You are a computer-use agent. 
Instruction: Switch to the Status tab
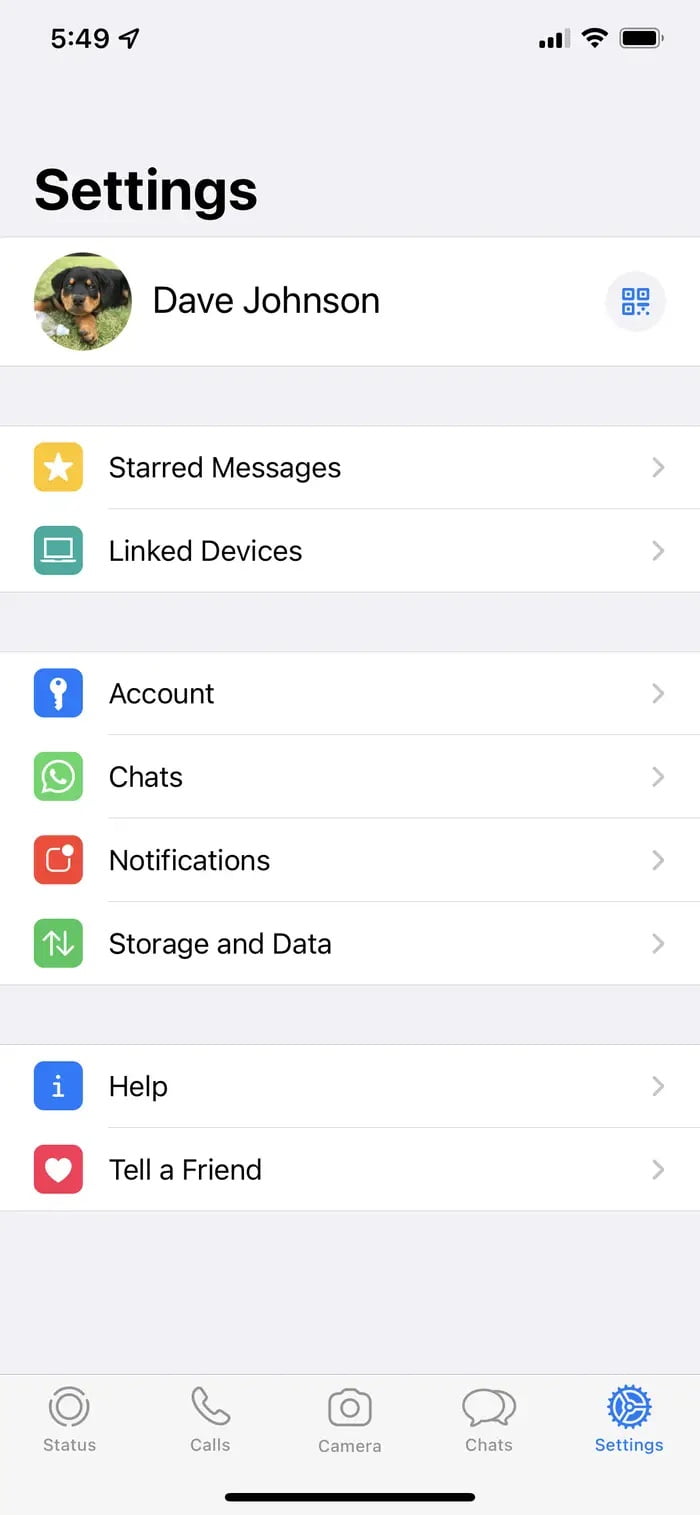[69, 1420]
